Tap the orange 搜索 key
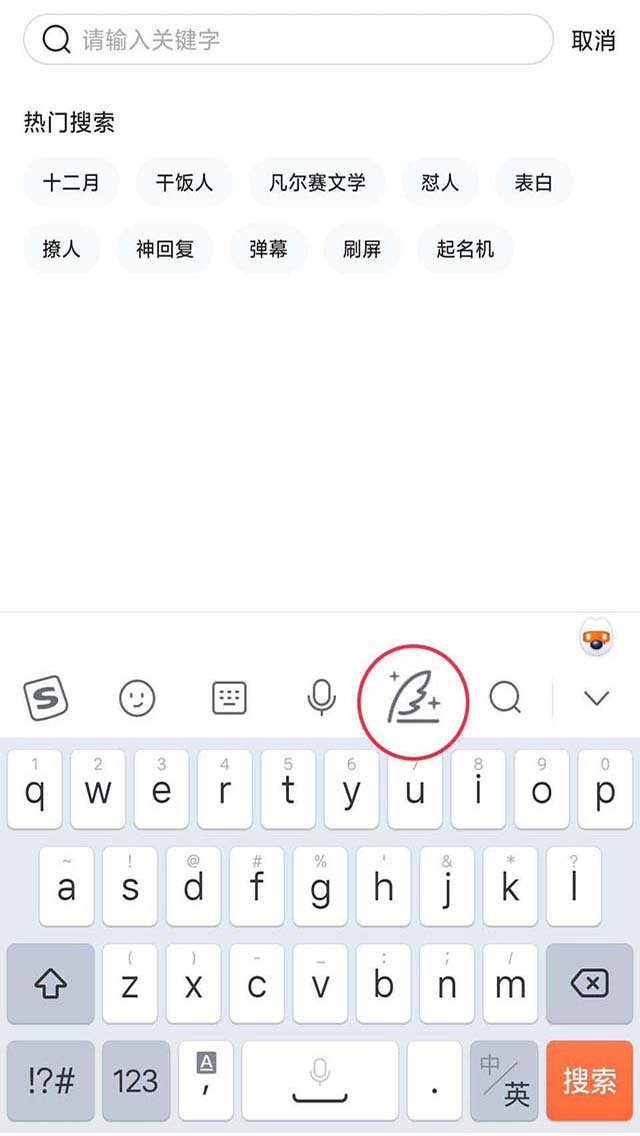640x1136 pixels. tap(589, 1081)
